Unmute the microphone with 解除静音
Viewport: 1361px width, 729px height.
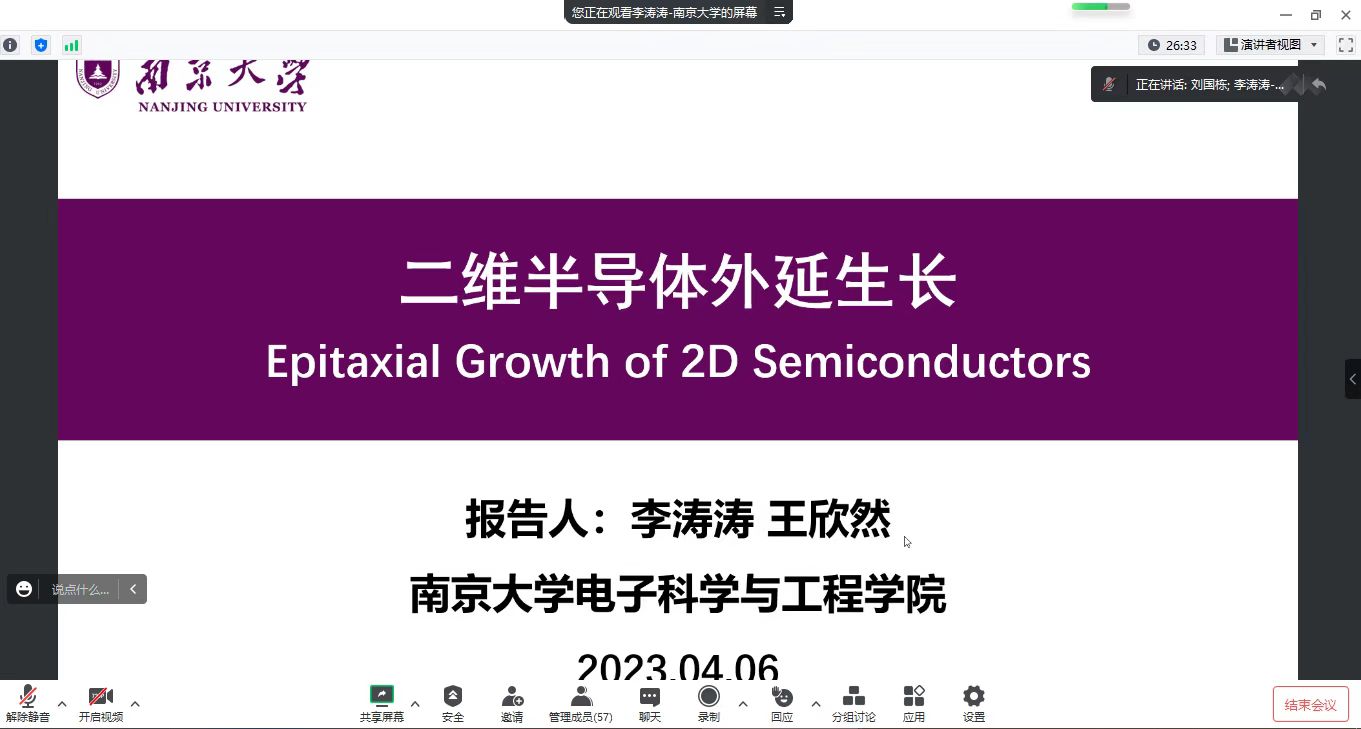click(27, 703)
